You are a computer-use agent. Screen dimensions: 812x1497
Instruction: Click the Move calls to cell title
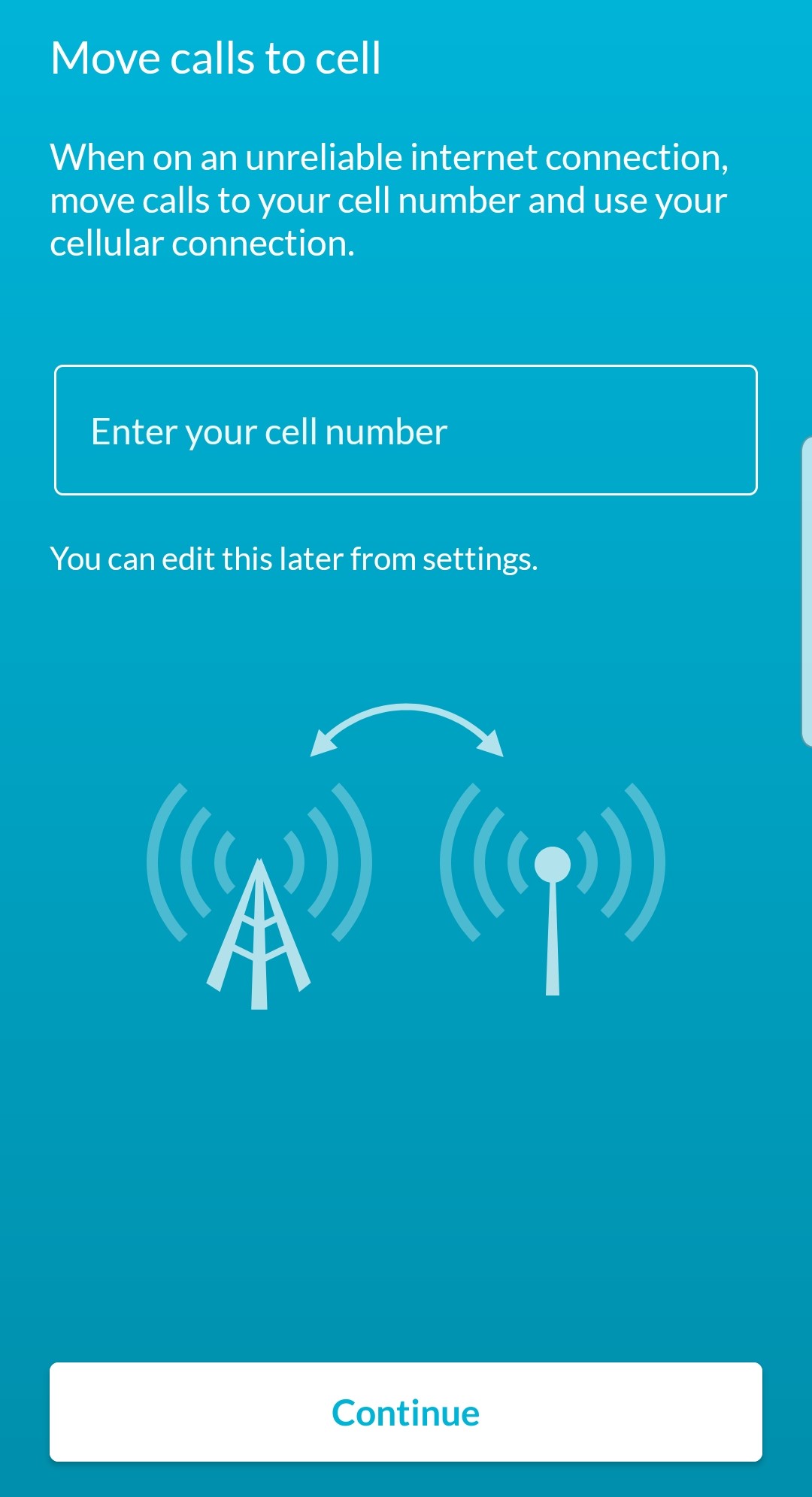pyautogui.click(x=217, y=57)
